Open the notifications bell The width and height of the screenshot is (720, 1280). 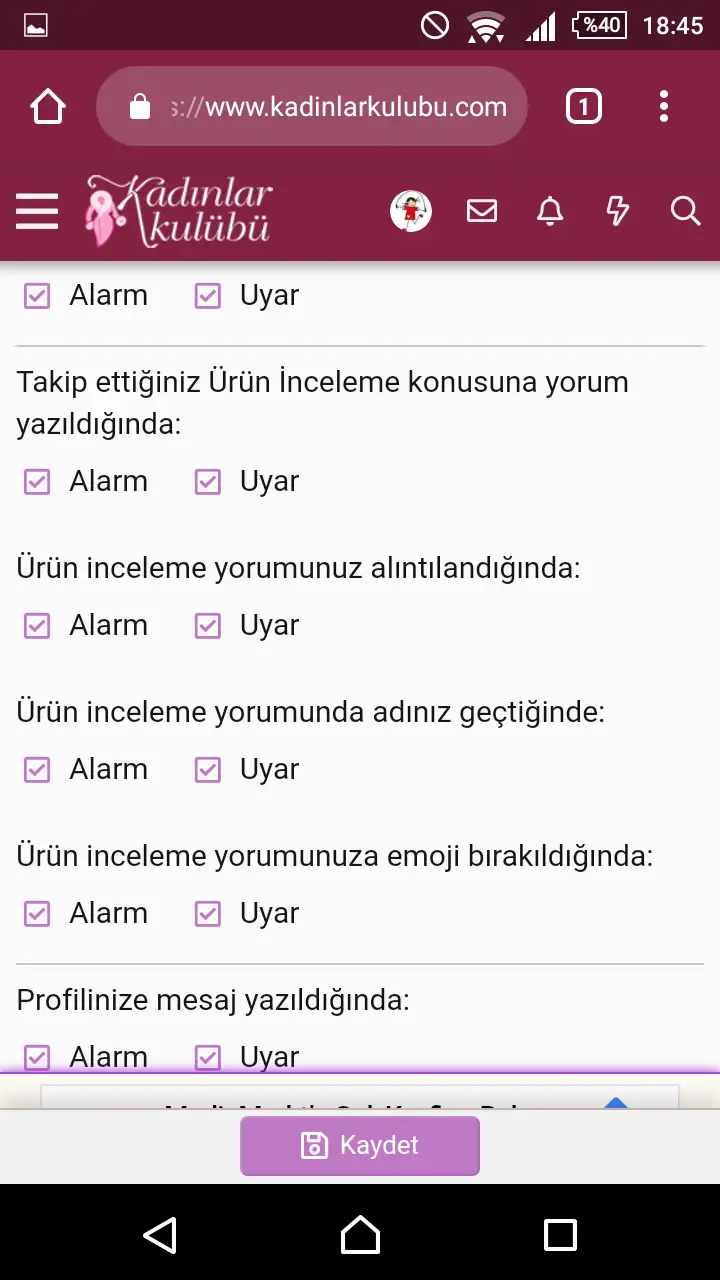tap(550, 211)
